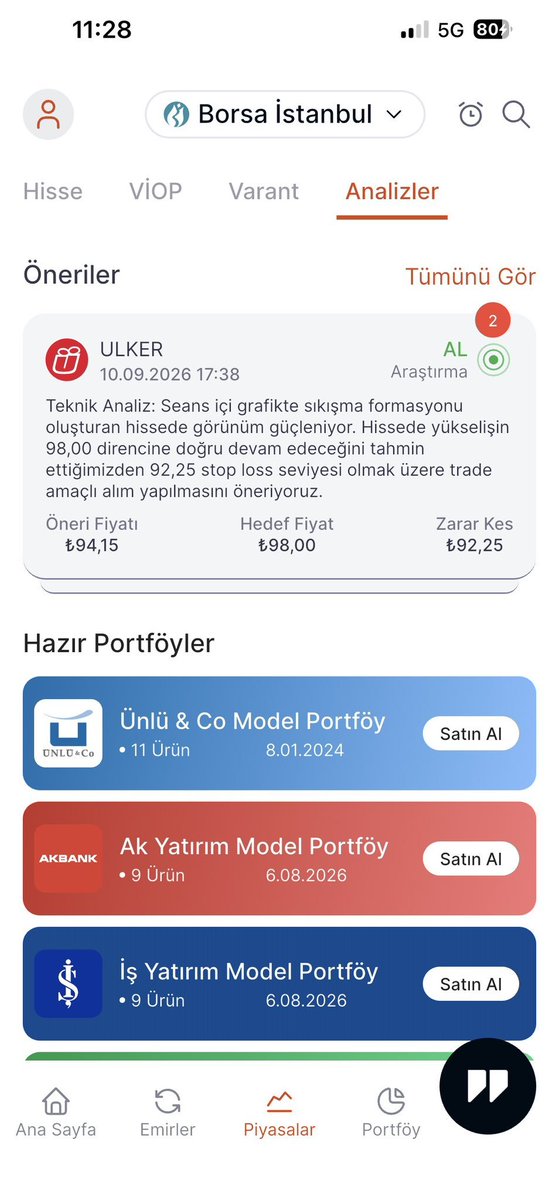The image size is (559, 1200).
Task: Buy the Ak Yatırım Model Portföy
Action: point(471,858)
